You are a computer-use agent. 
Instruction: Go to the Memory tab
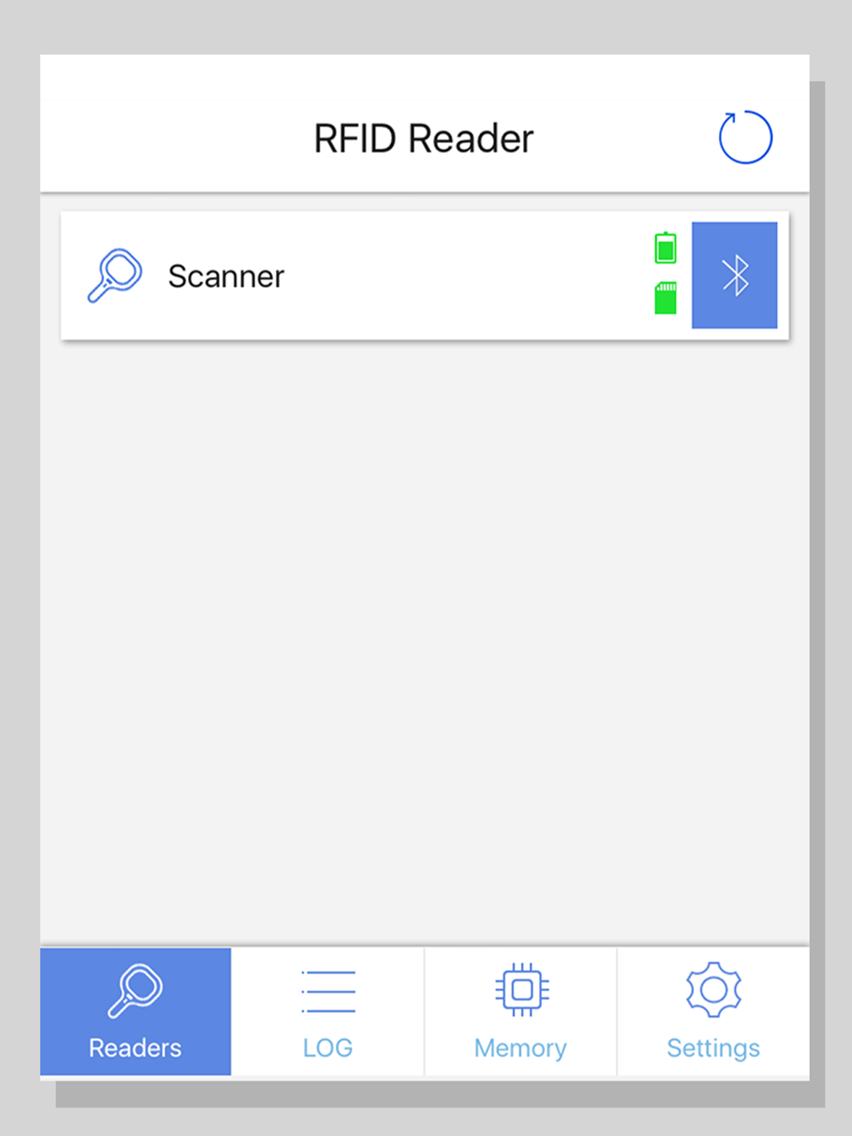pos(520,1011)
